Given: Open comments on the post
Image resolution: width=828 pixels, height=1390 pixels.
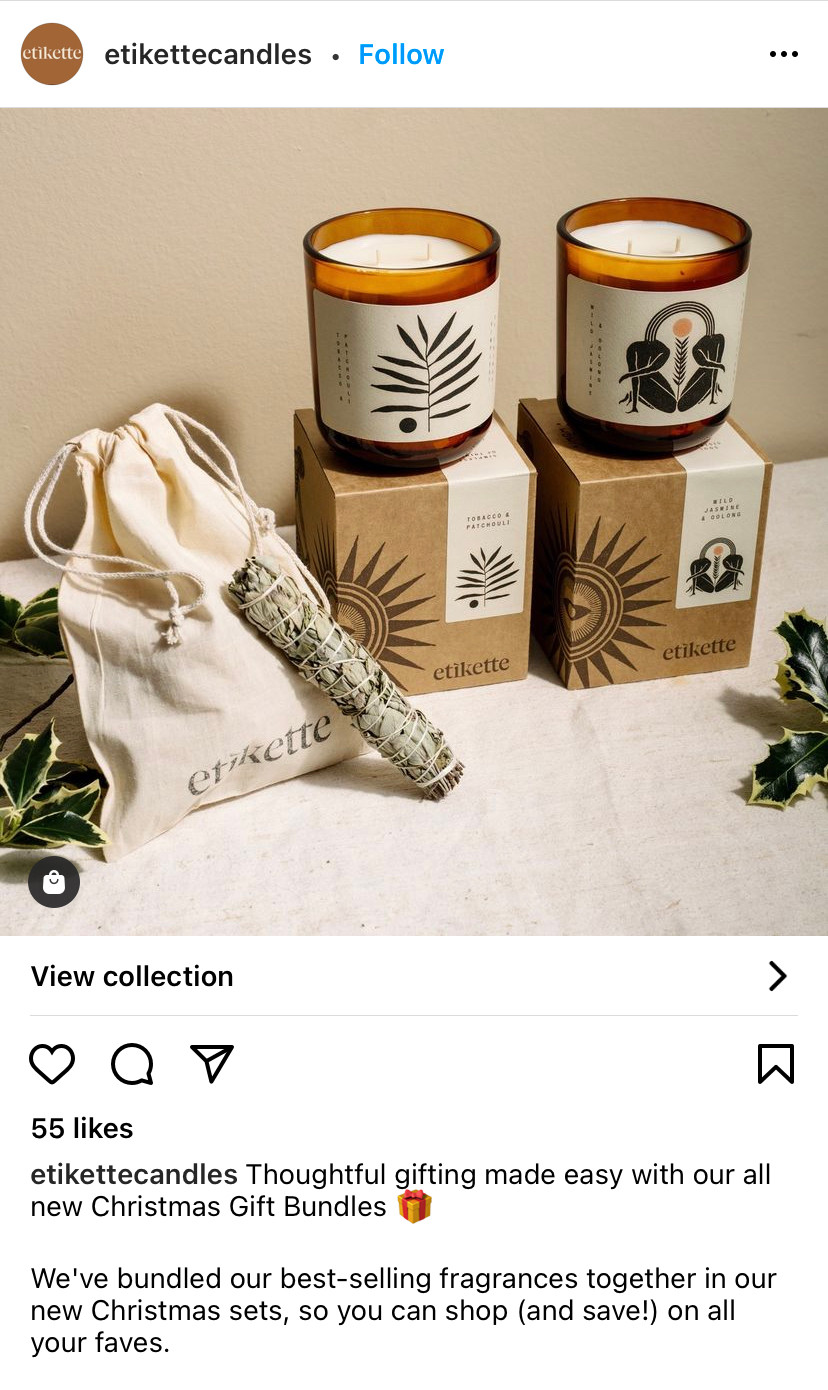Looking at the screenshot, I should coord(132,1064).
